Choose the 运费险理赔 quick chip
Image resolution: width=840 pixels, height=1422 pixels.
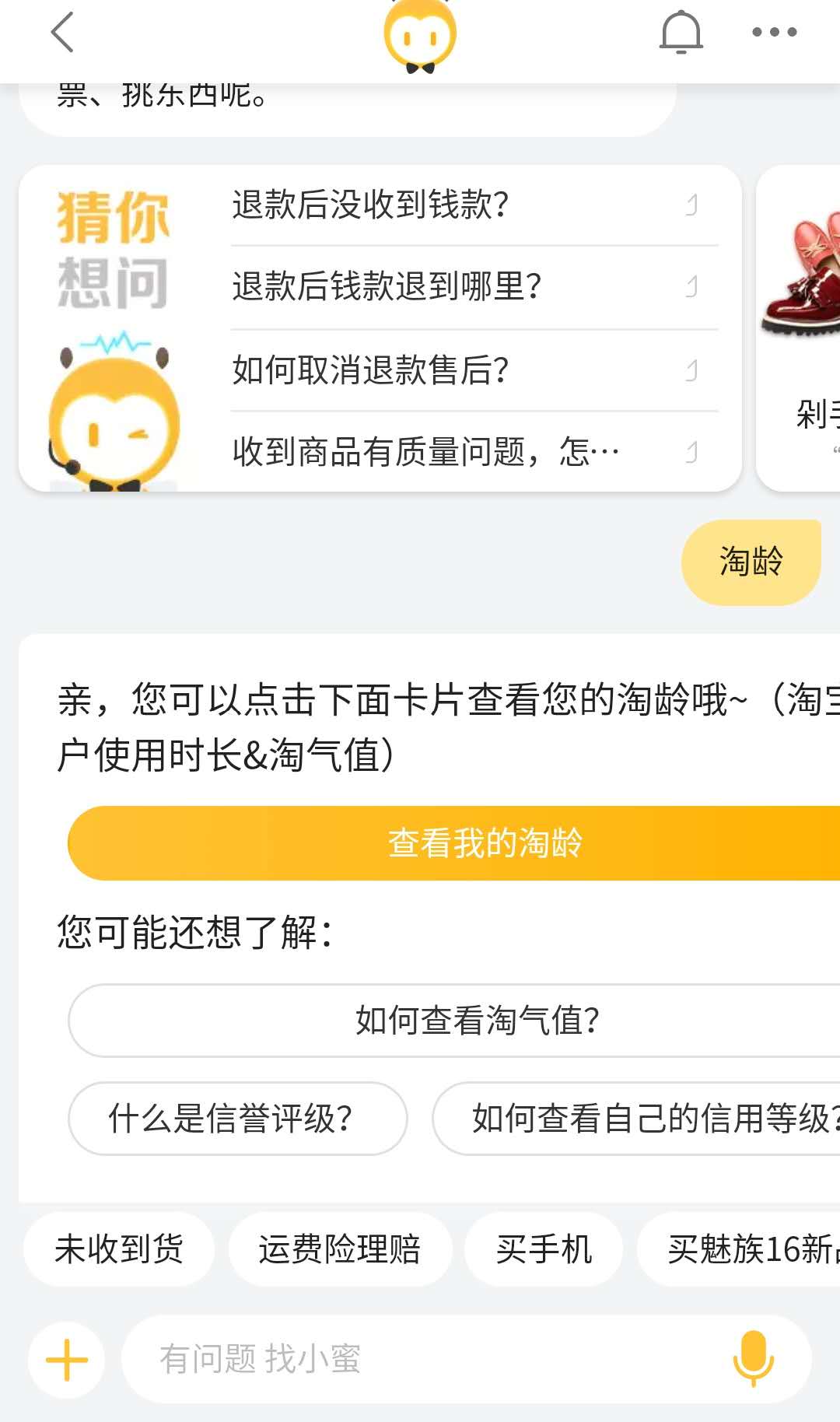[339, 1249]
